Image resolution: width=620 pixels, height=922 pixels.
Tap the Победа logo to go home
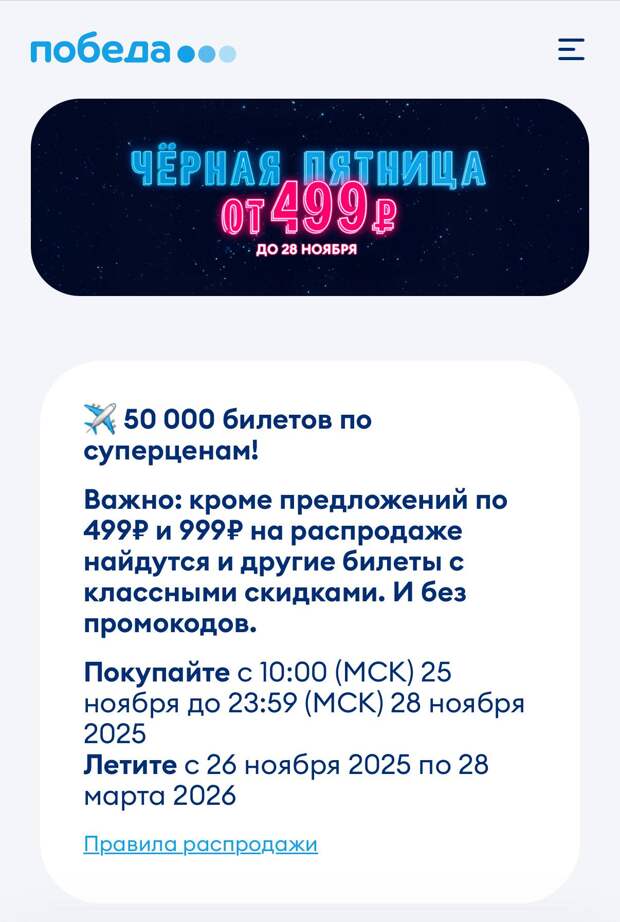(x=133, y=50)
